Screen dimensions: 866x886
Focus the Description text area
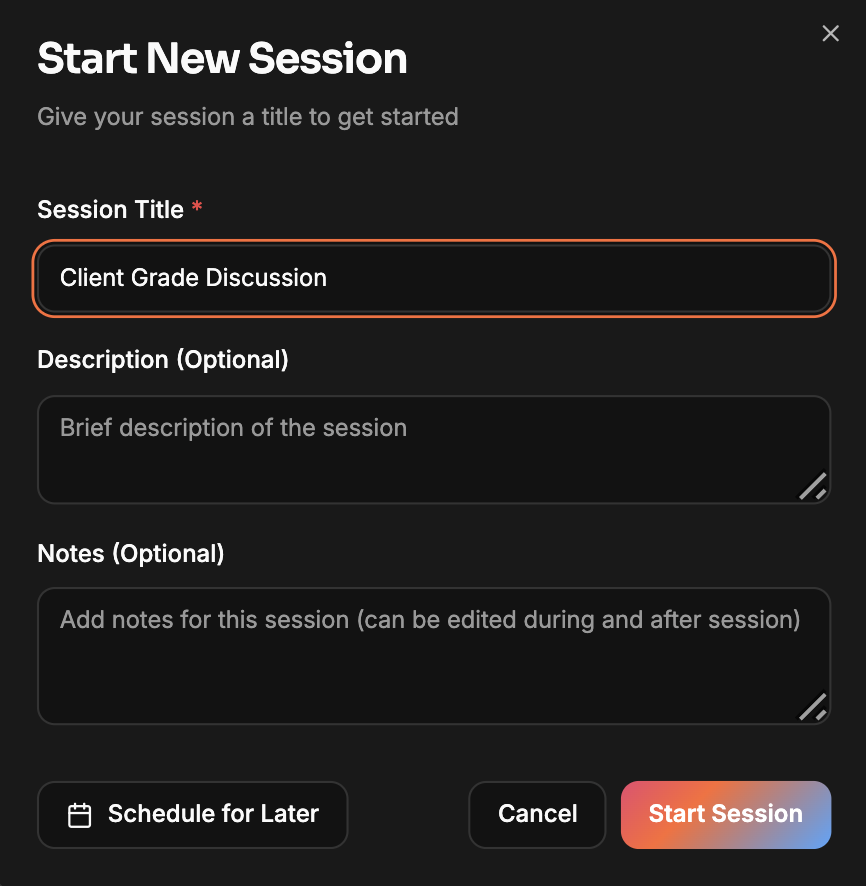click(x=433, y=449)
